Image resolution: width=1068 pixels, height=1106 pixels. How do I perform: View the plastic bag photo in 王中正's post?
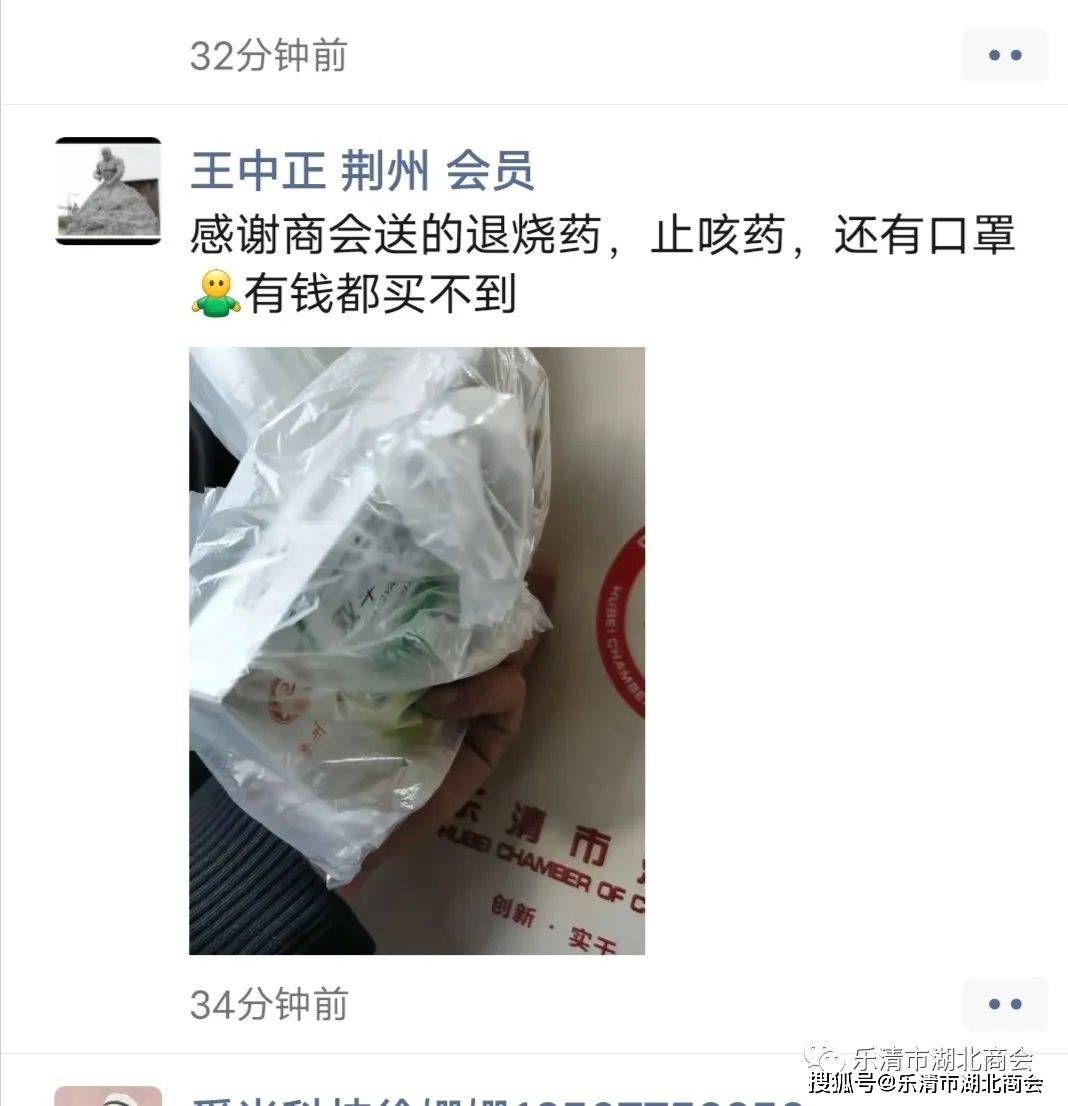pos(416,651)
